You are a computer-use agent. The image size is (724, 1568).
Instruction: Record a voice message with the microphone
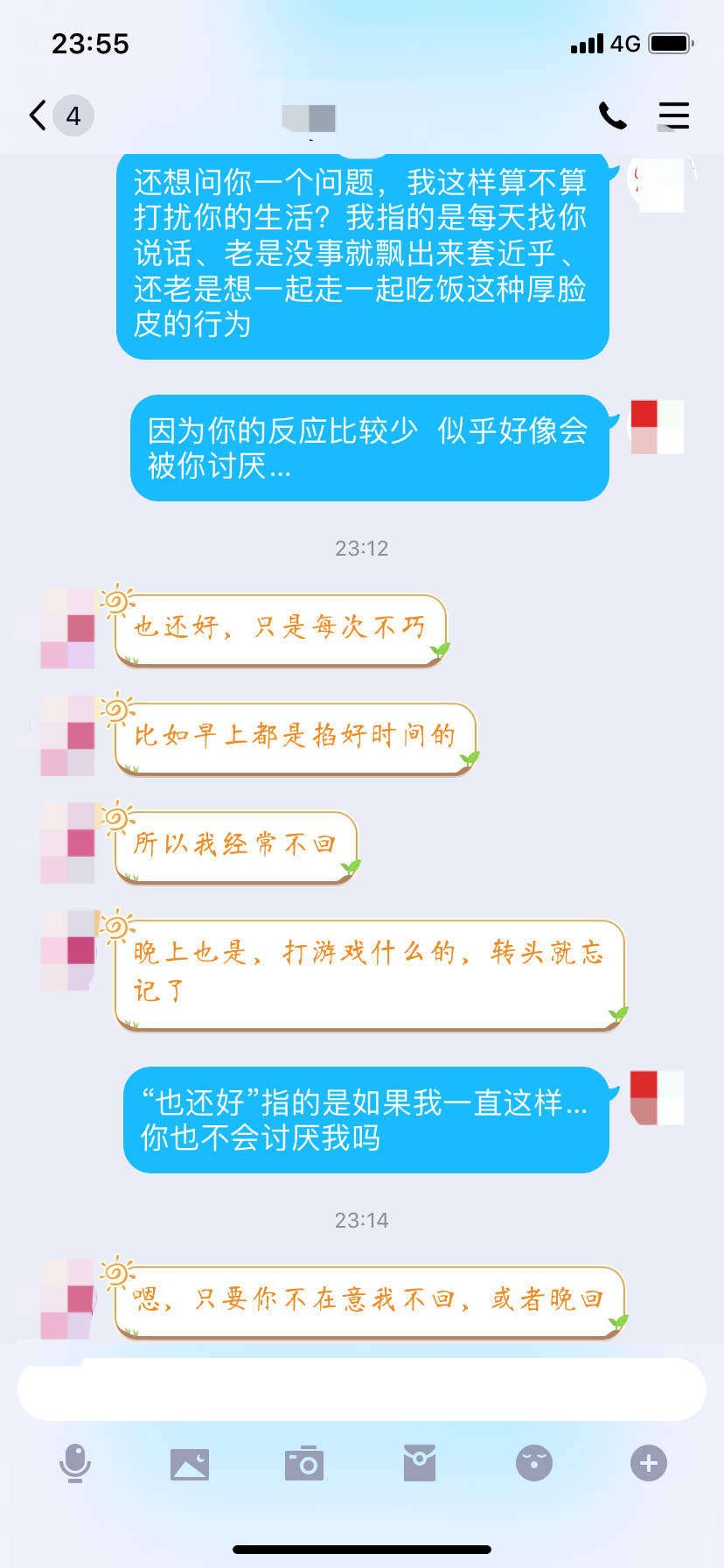click(75, 1463)
